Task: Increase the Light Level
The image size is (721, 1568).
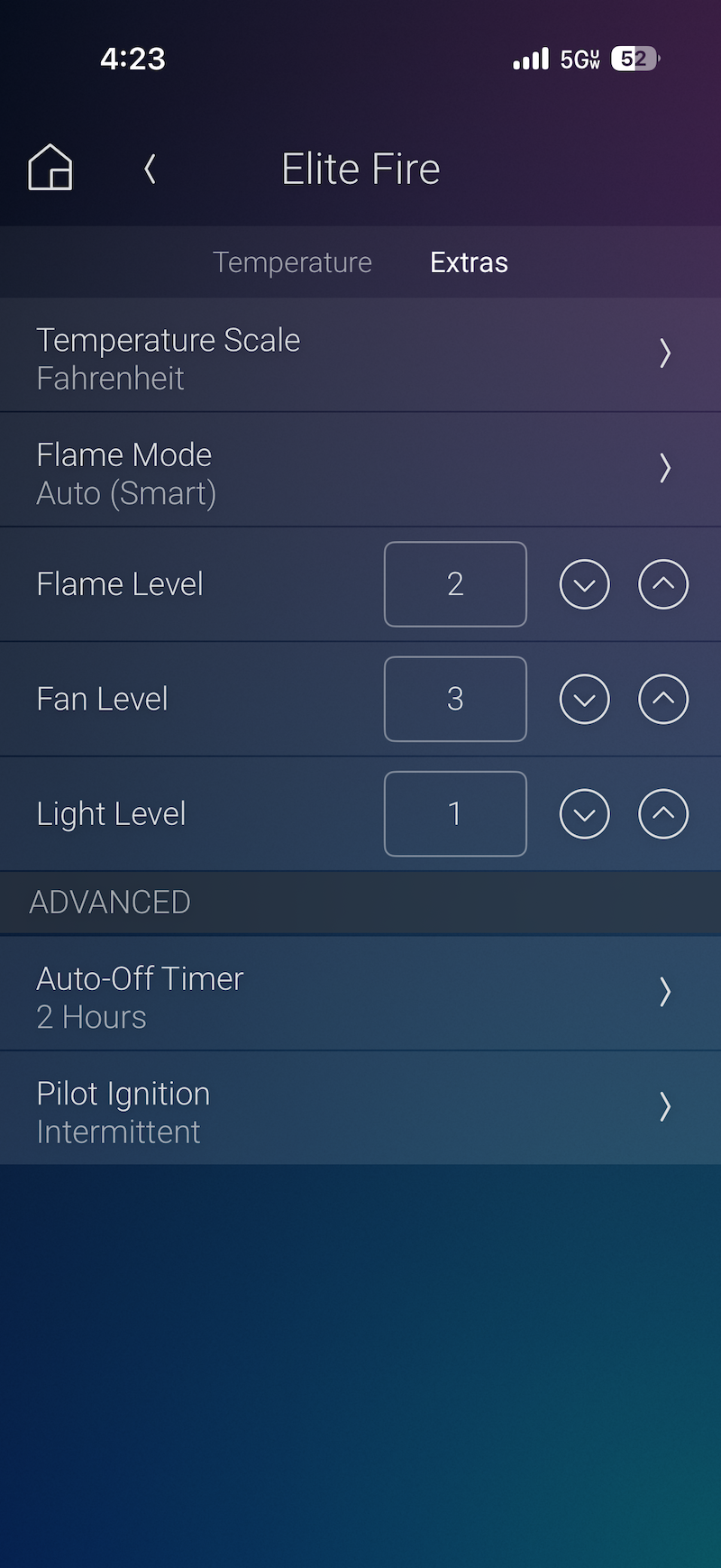Action: click(663, 814)
